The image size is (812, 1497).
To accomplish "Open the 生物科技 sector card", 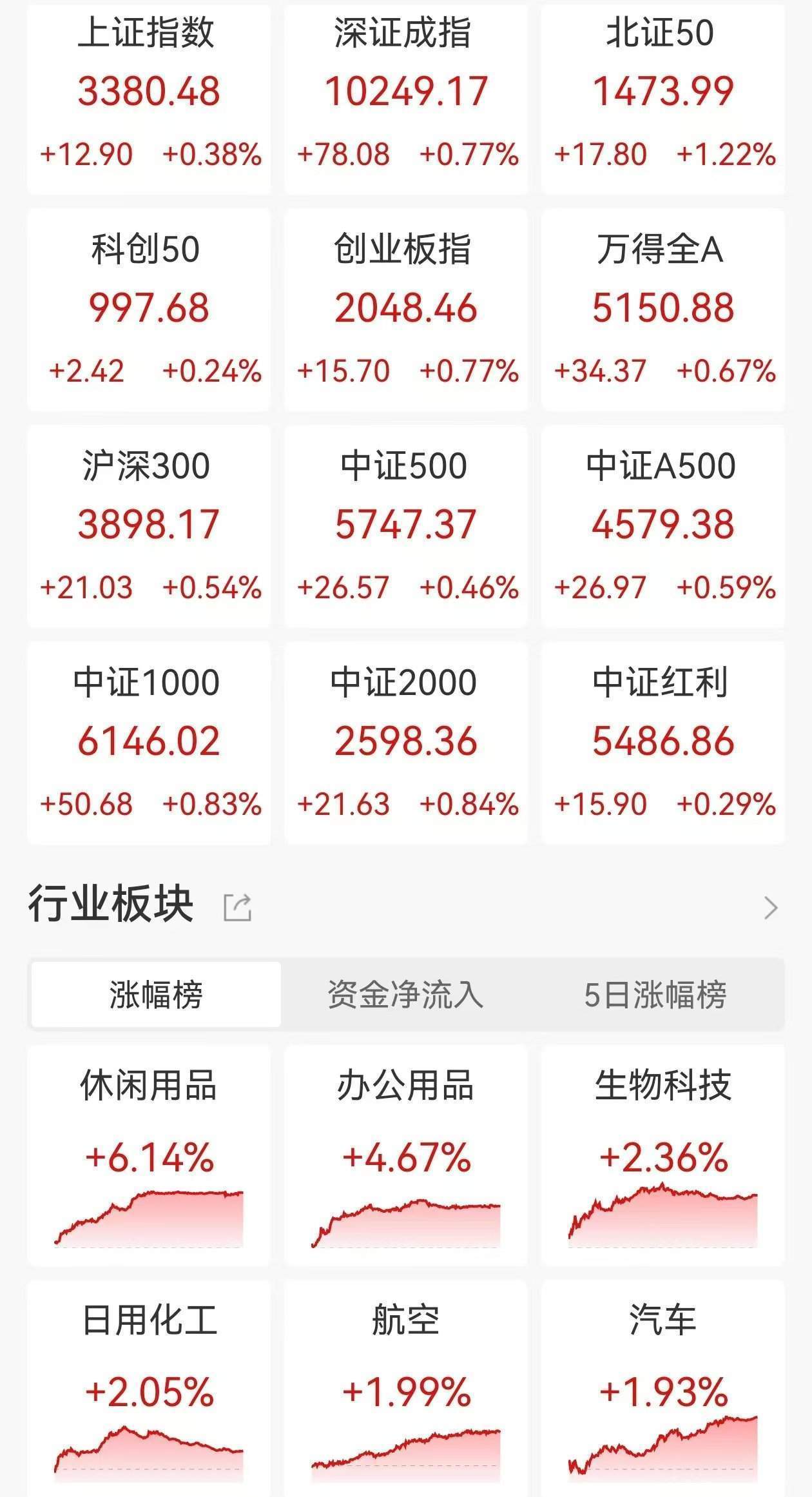I will pyautogui.click(x=662, y=1154).
